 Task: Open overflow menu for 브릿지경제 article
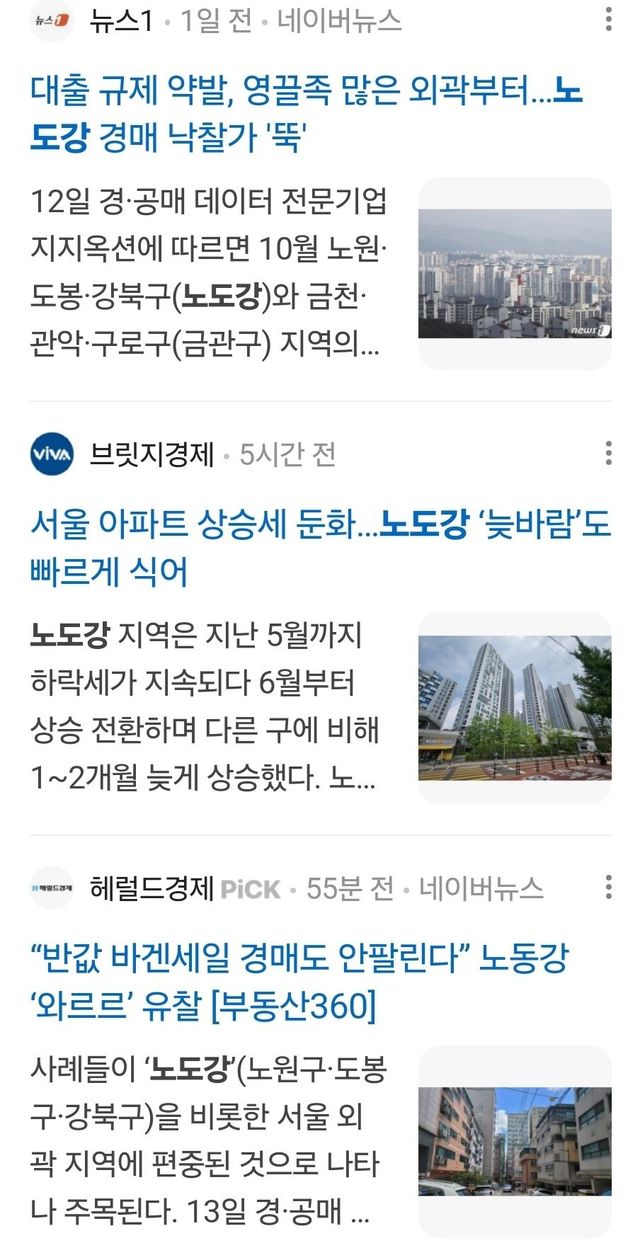click(609, 453)
